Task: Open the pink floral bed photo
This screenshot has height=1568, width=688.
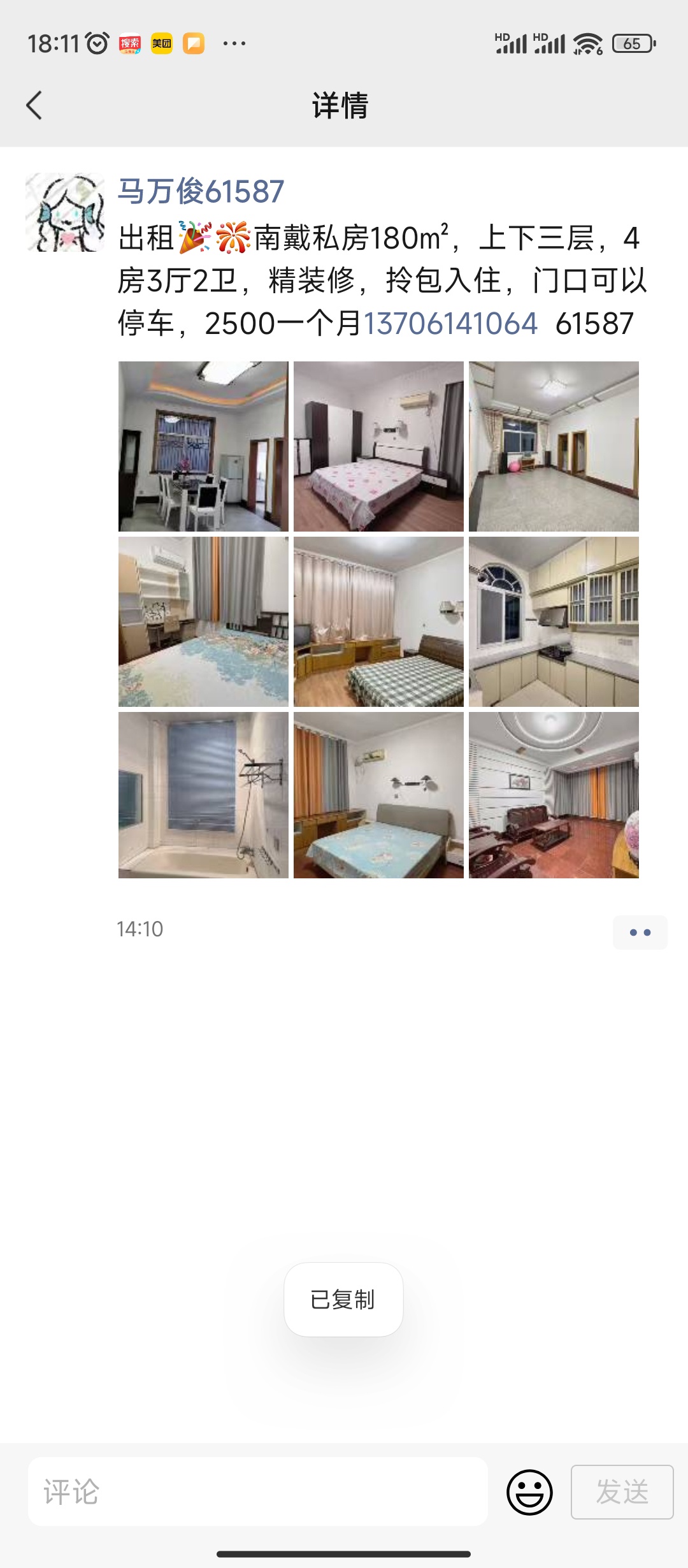Action: coord(378,446)
